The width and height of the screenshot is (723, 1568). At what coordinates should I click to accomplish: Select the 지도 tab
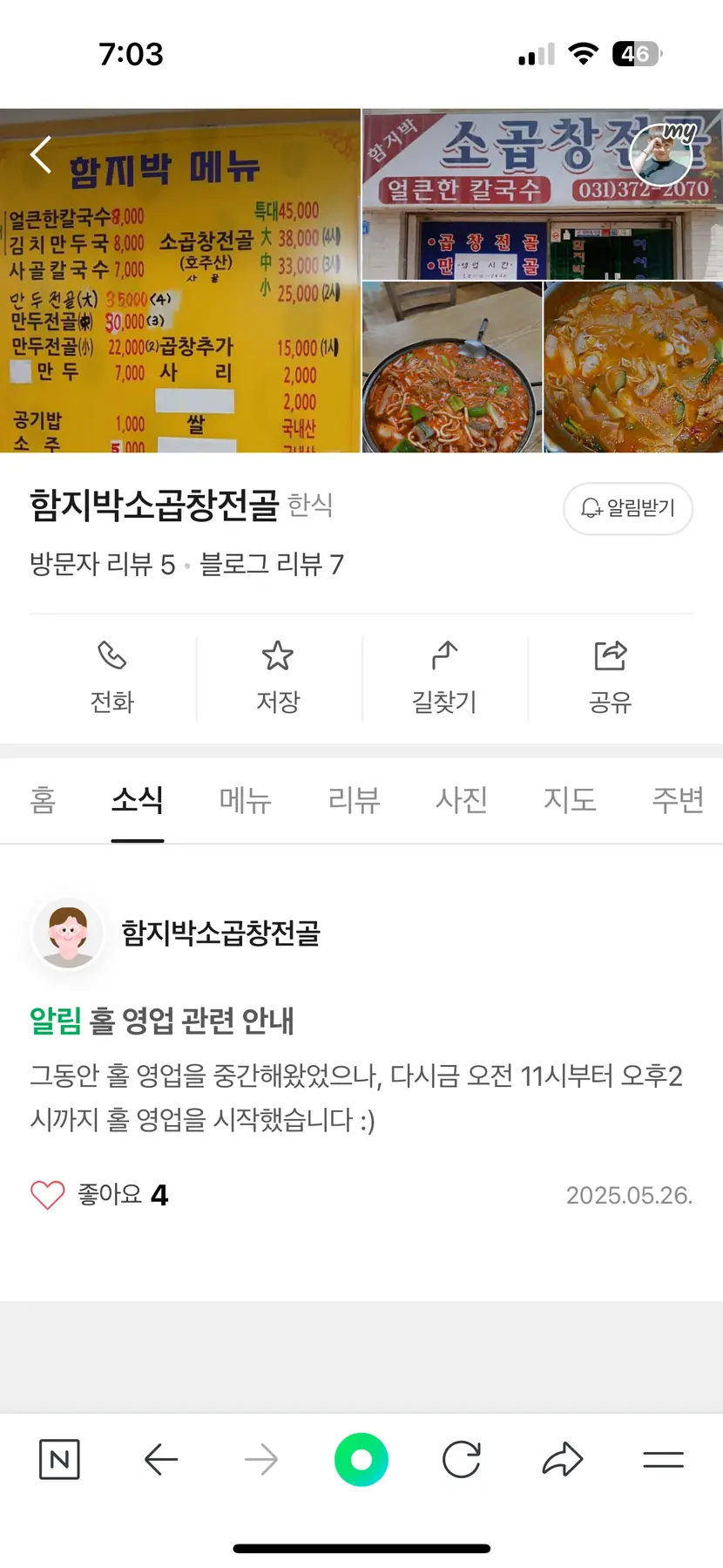coord(570,799)
